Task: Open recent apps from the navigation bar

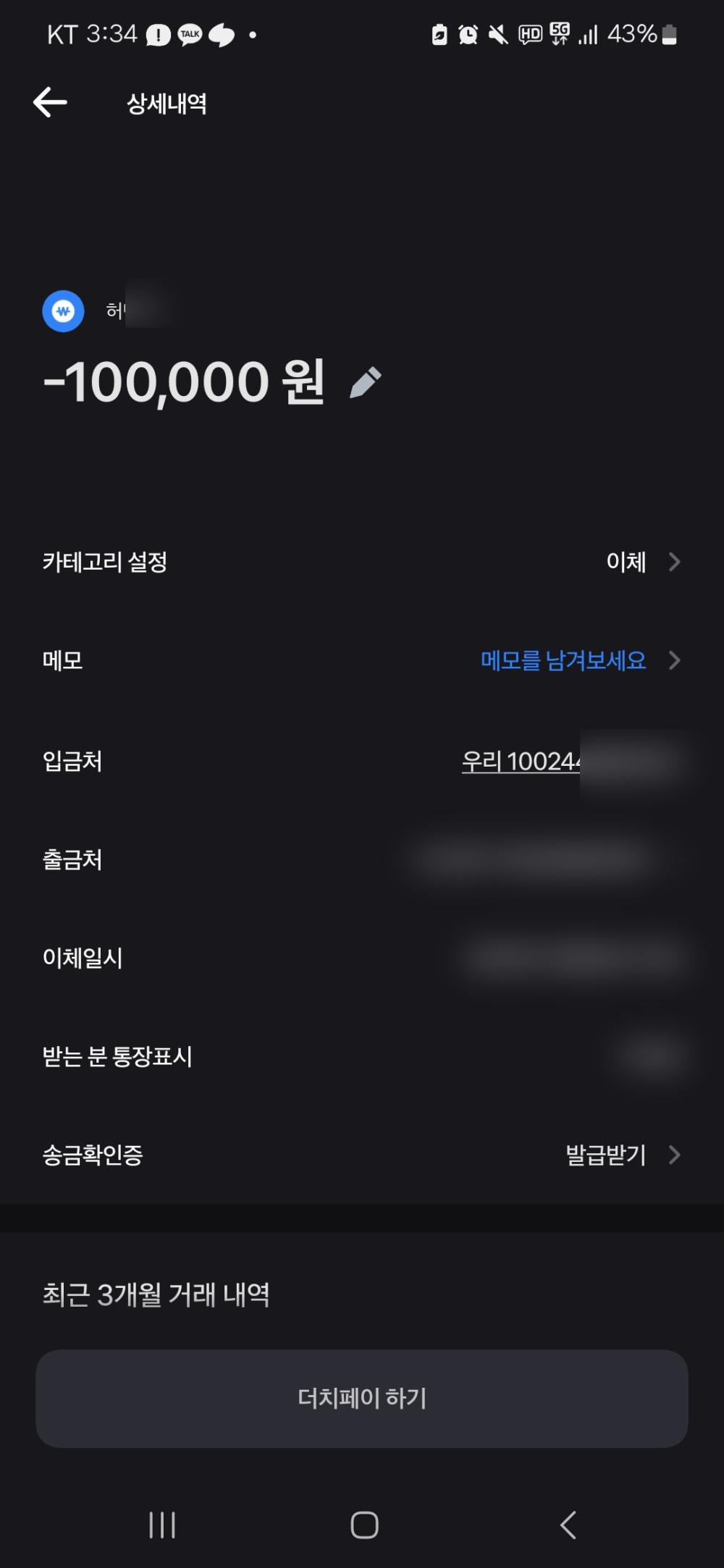Action: (161, 1524)
